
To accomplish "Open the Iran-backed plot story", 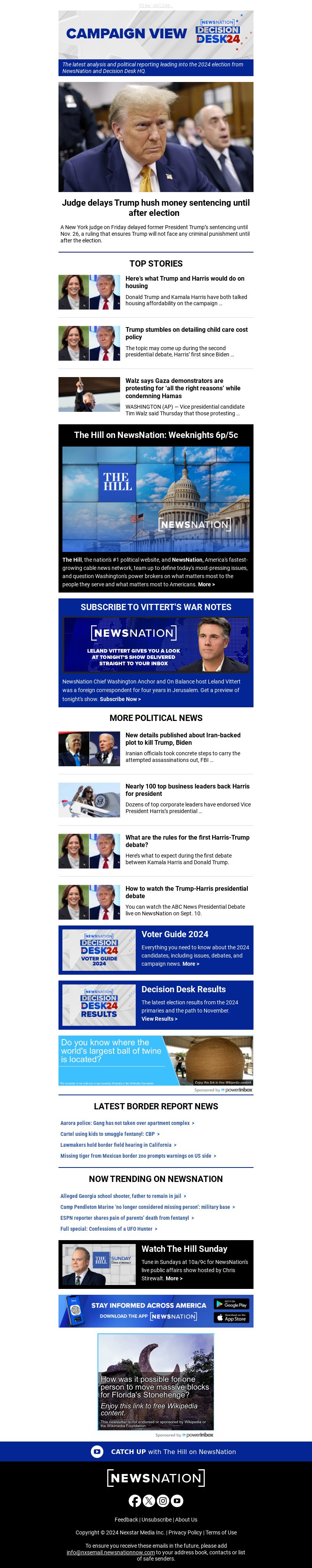I will pos(183,739).
